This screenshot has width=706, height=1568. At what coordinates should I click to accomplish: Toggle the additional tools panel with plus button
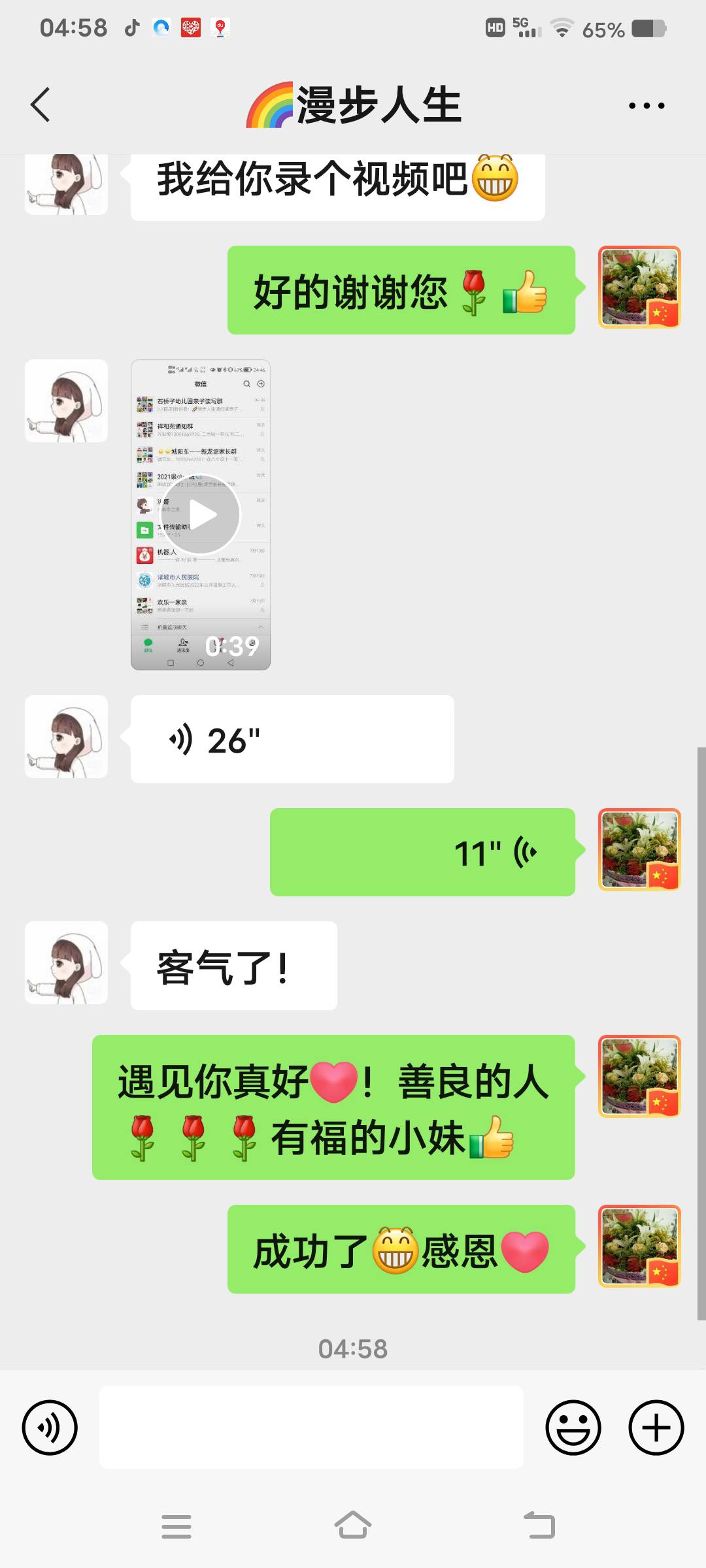point(656,1428)
